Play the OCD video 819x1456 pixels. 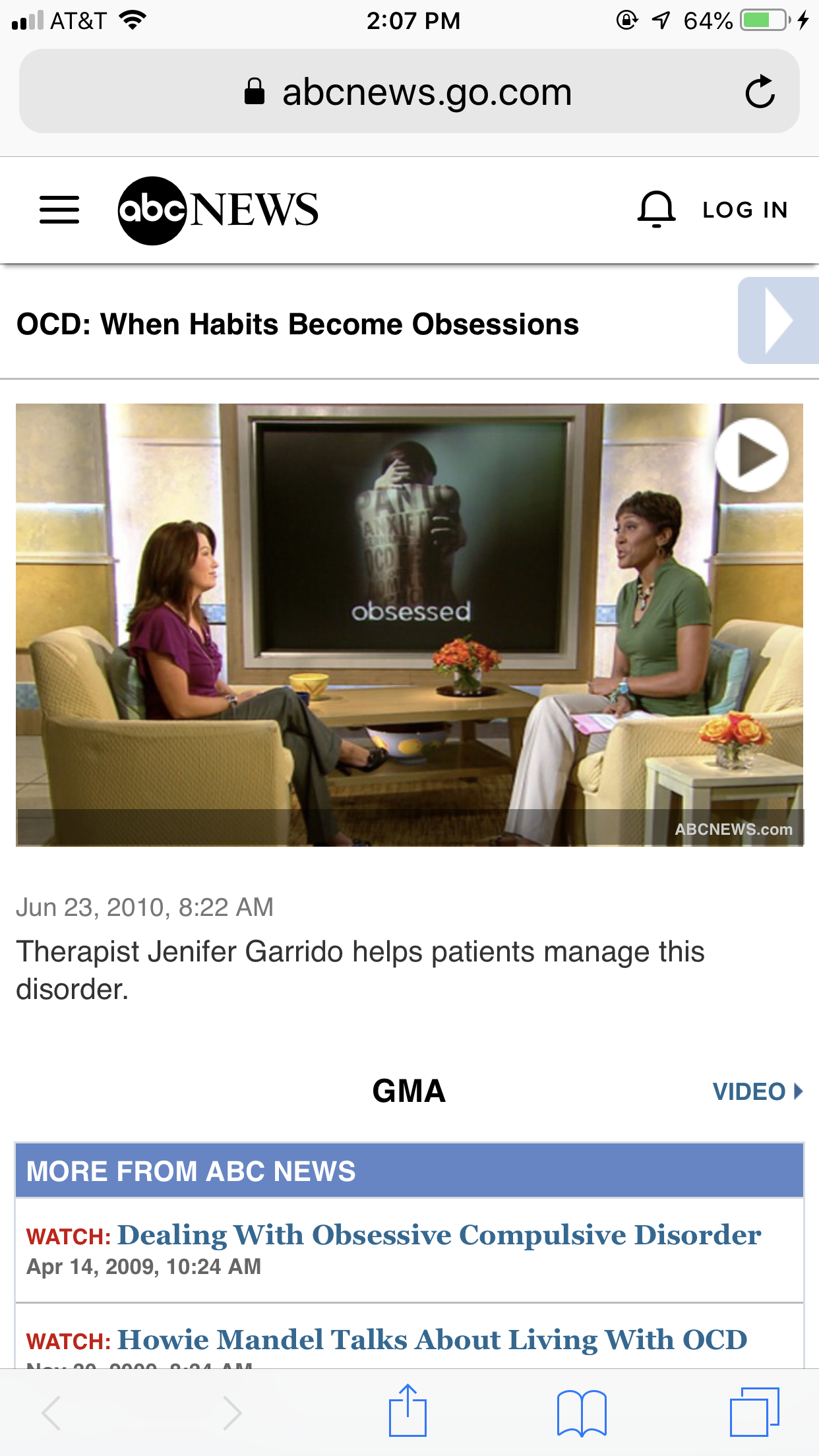pyautogui.click(x=751, y=455)
